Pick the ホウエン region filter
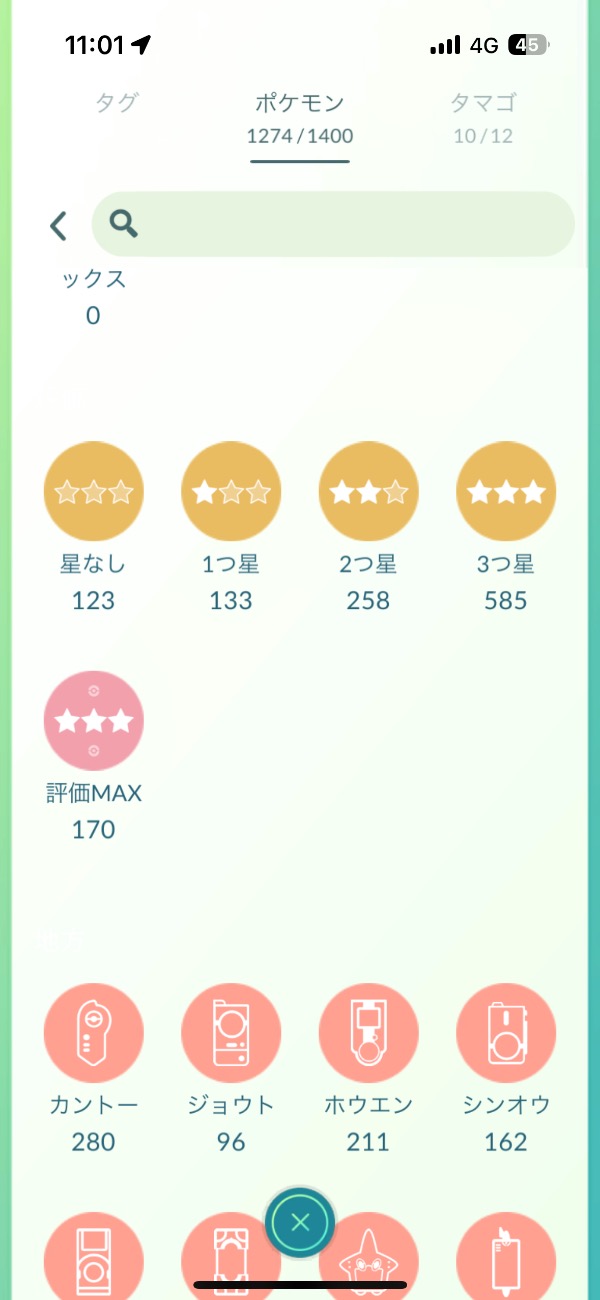Image resolution: width=600 pixels, height=1300 pixels. tap(368, 1033)
